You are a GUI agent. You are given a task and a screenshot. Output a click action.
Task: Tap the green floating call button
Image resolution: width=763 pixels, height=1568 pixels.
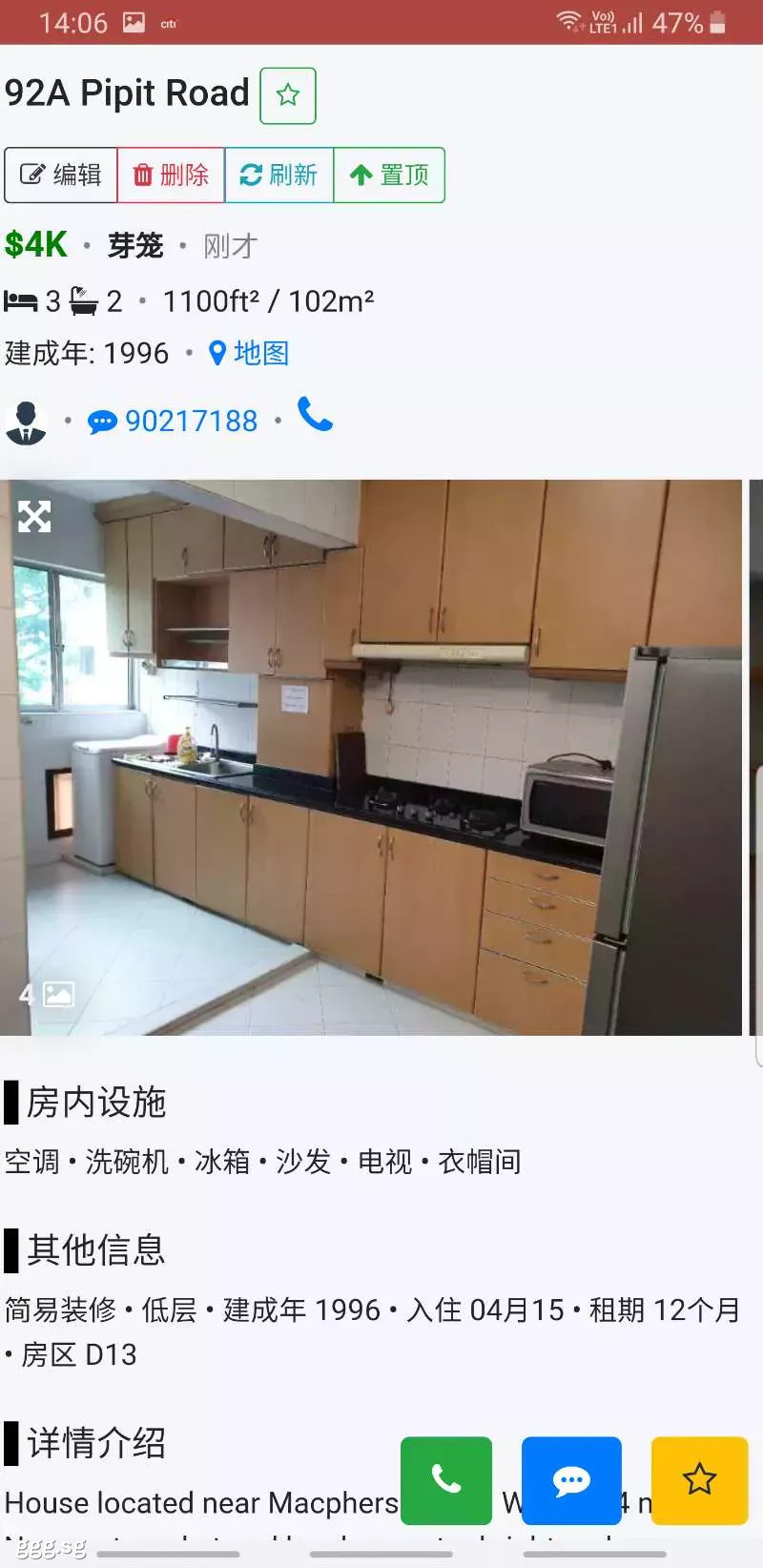(x=446, y=1480)
